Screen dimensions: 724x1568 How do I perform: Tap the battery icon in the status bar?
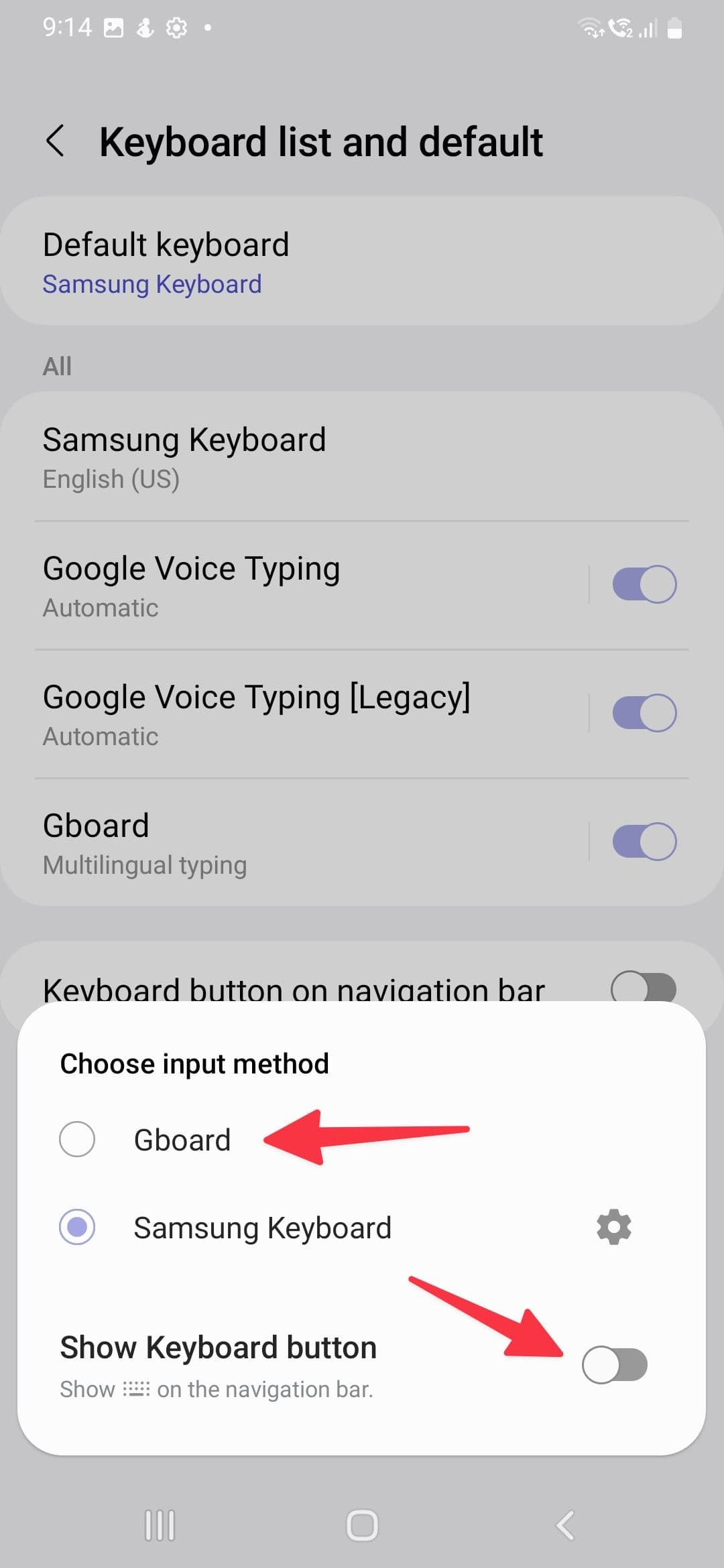673,28
